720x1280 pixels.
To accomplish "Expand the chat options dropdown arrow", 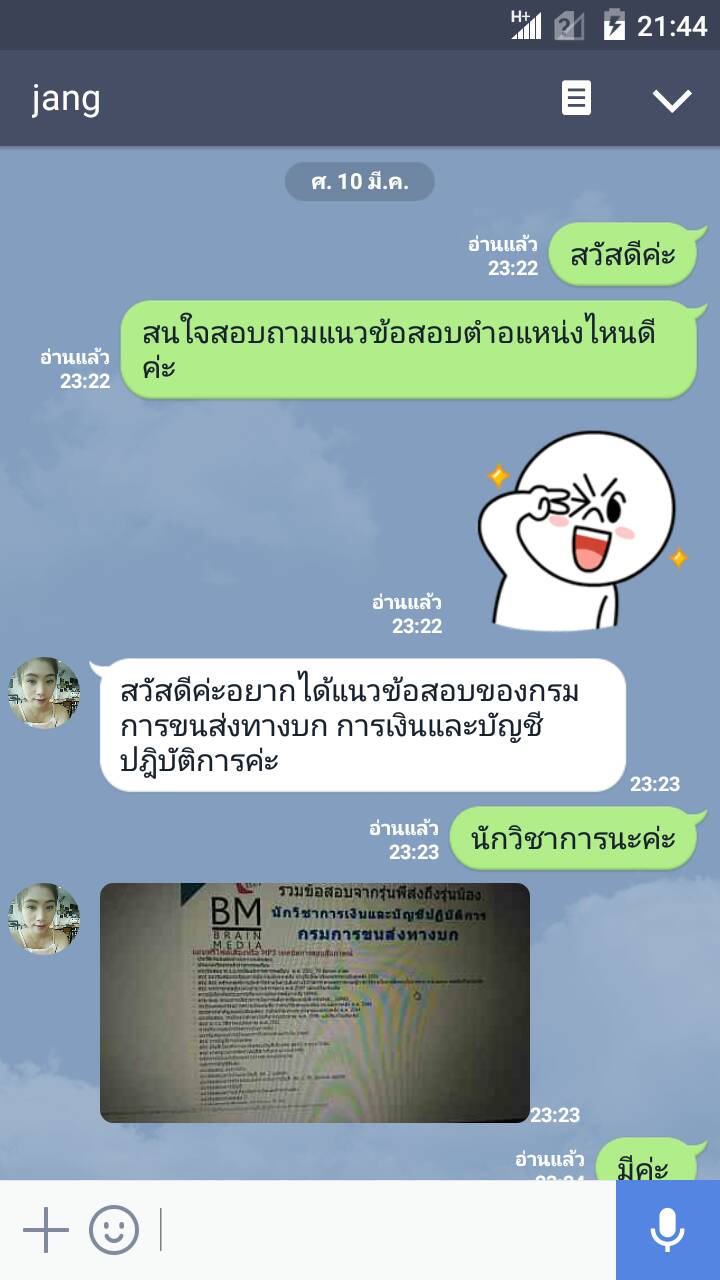I will pos(671,99).
